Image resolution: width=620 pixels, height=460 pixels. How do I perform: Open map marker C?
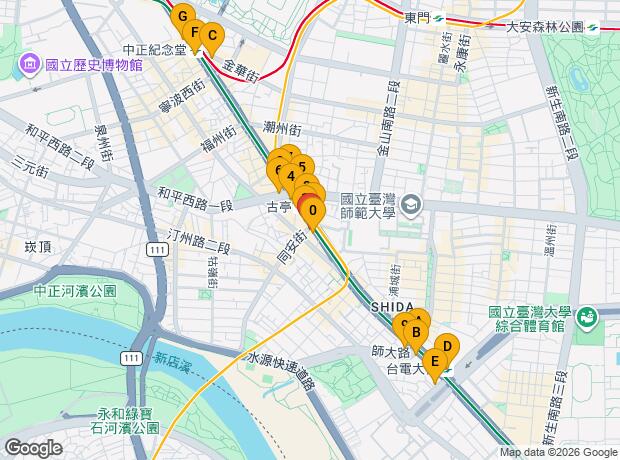point(212,37)
